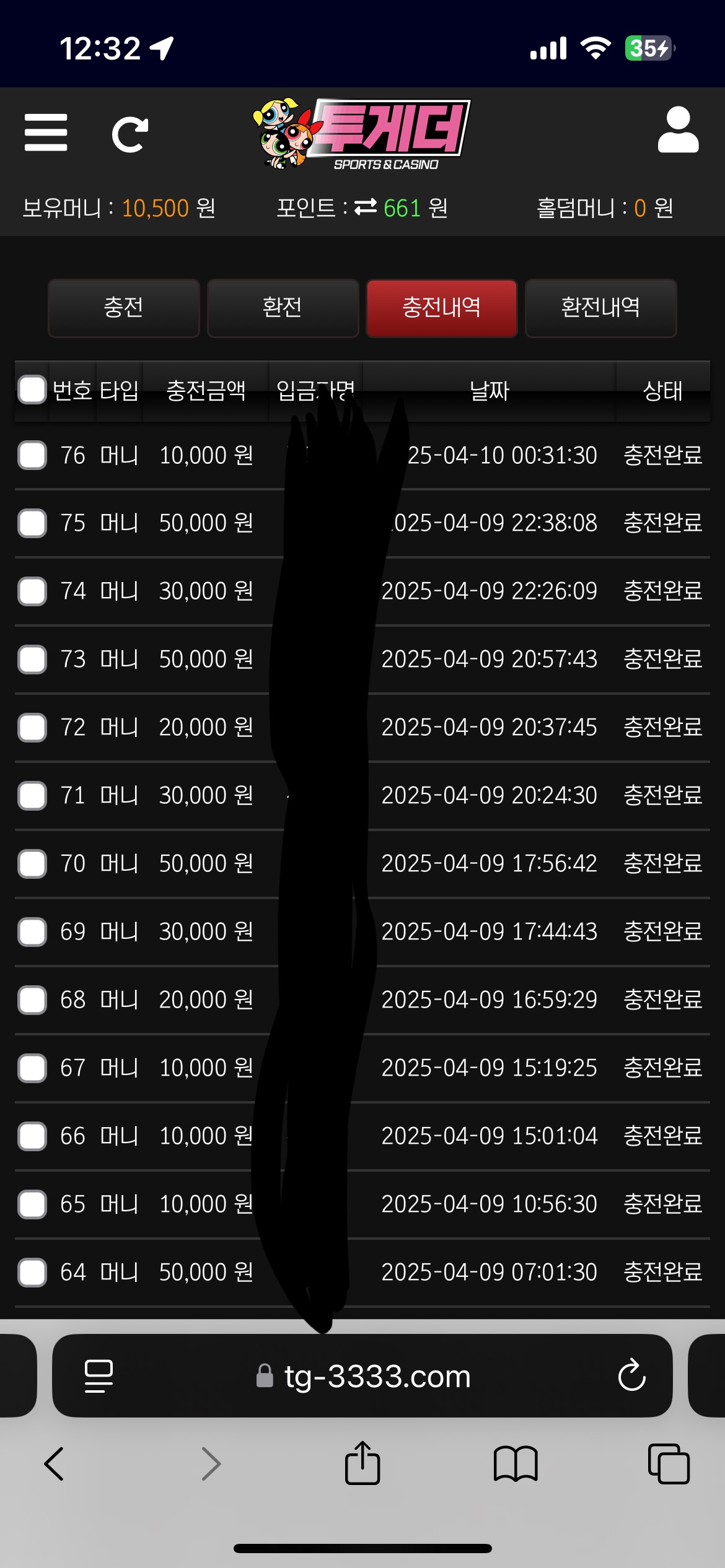
Task: Open the 환전내역 tab
Action: [x=600, y=308]
